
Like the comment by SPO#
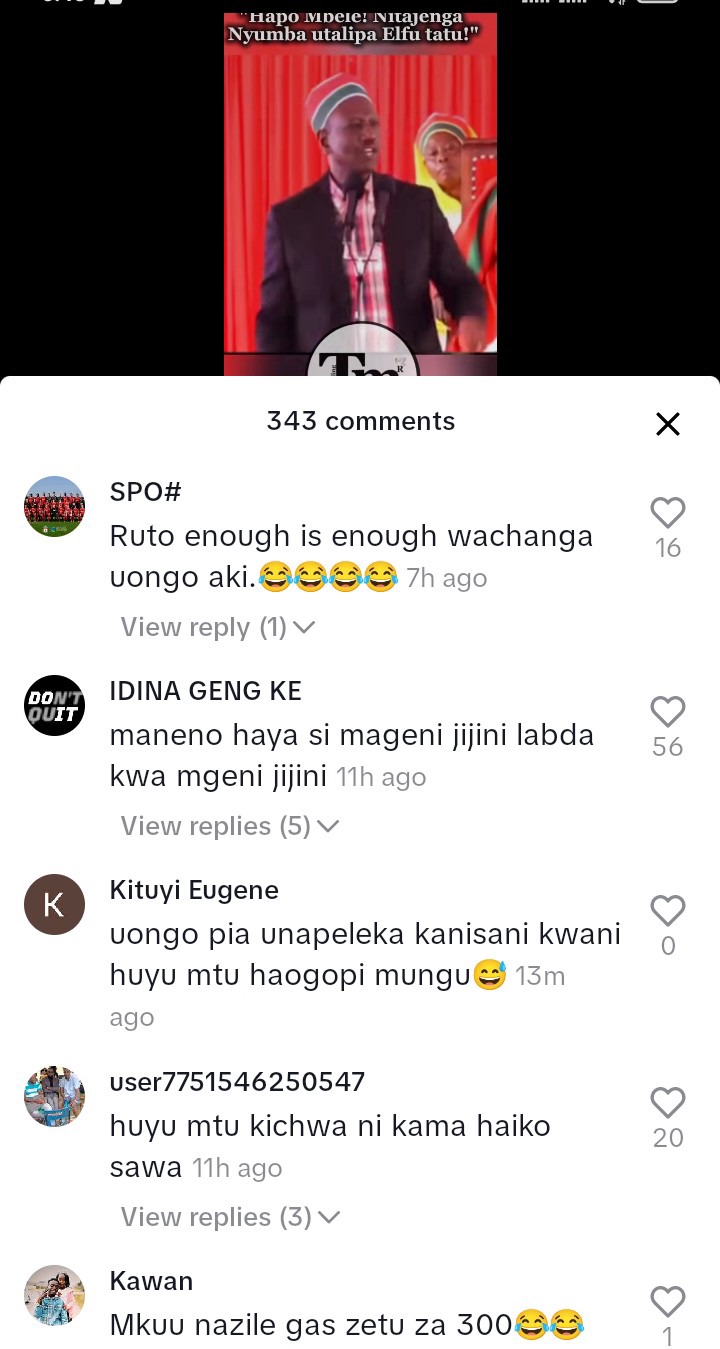667,513
